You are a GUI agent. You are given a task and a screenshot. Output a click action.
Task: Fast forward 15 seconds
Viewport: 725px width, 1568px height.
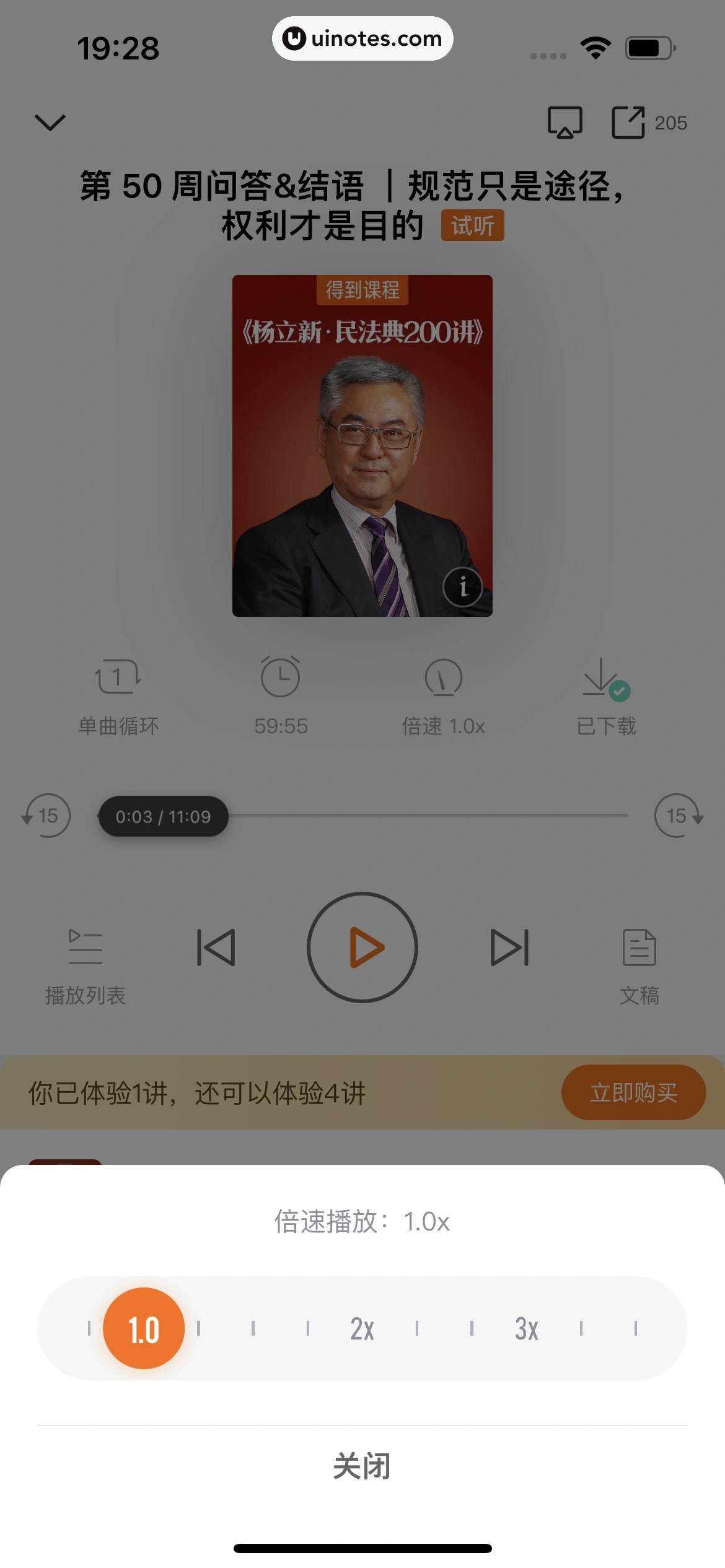[678, 816]
